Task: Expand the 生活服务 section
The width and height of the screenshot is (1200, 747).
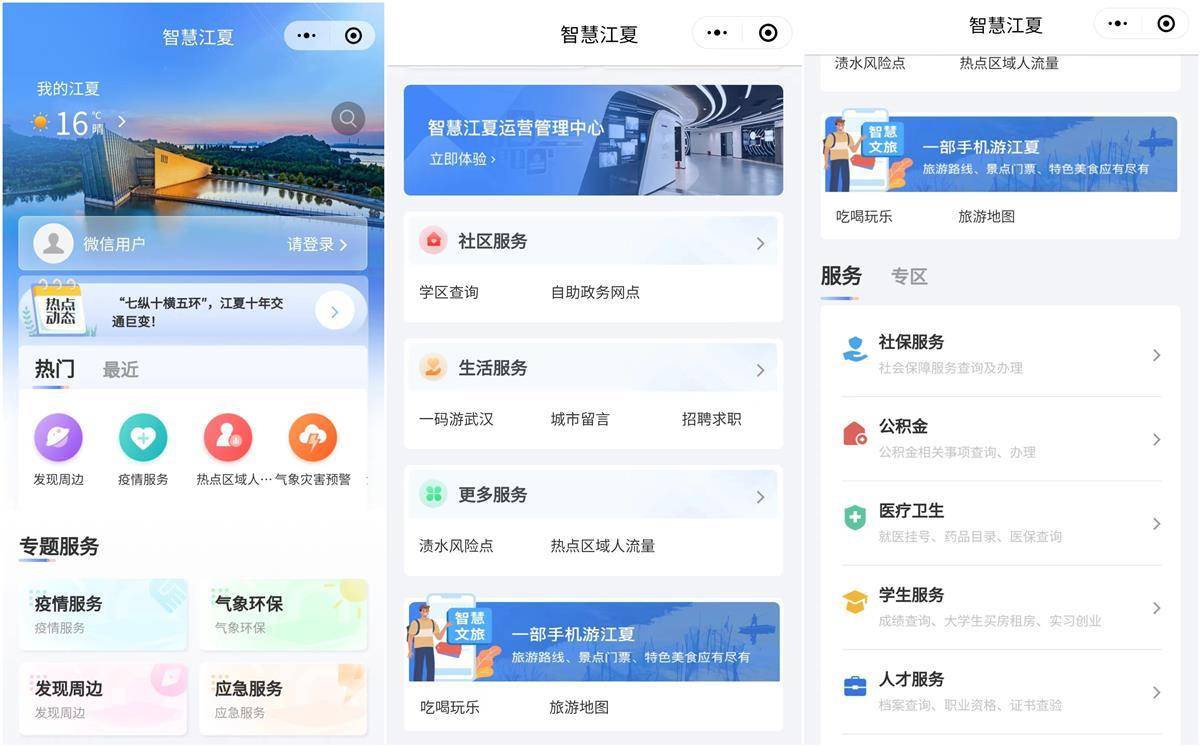Action: 593,369
